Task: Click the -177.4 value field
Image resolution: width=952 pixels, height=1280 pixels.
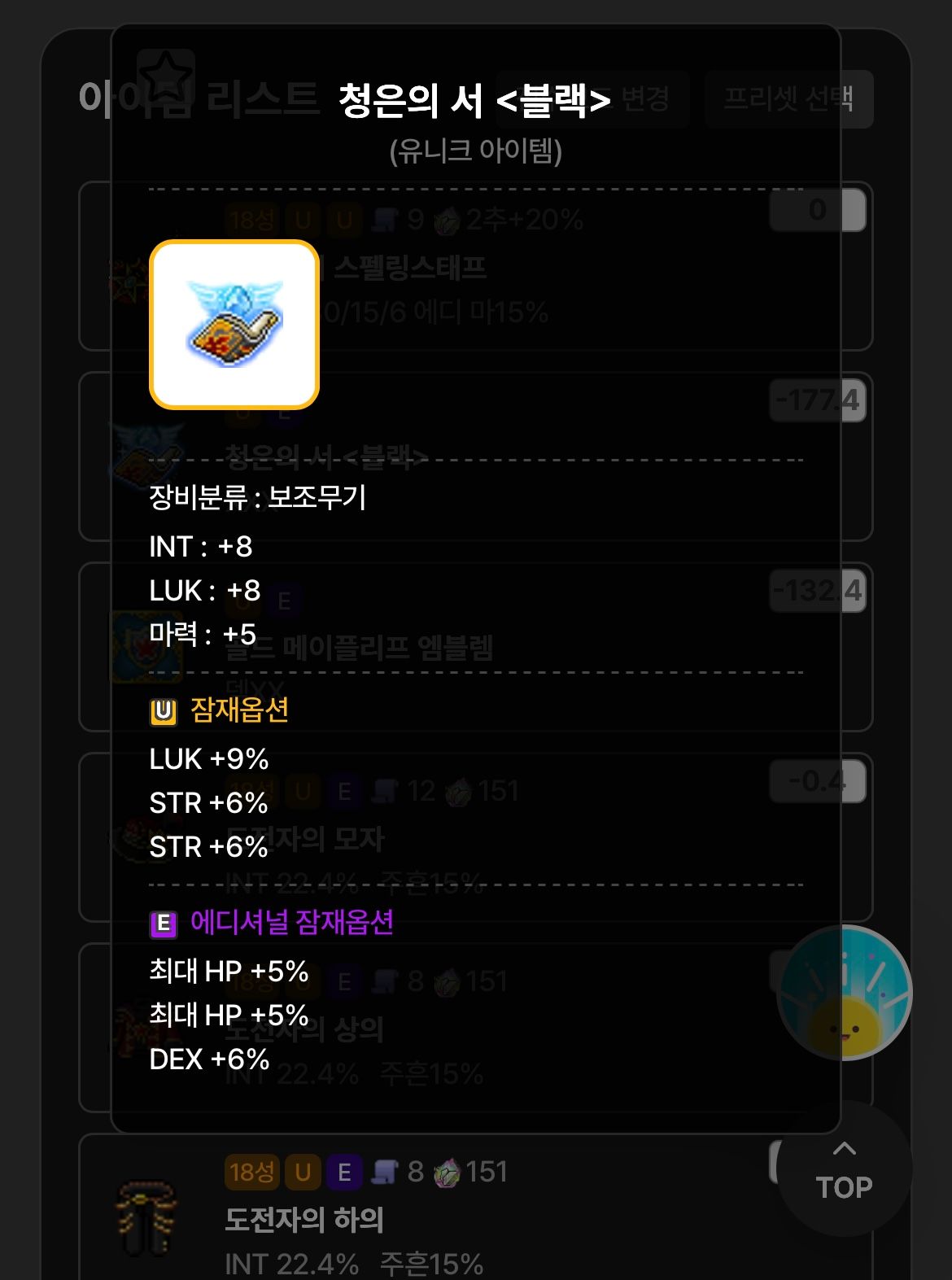Action: coord(816,400)
